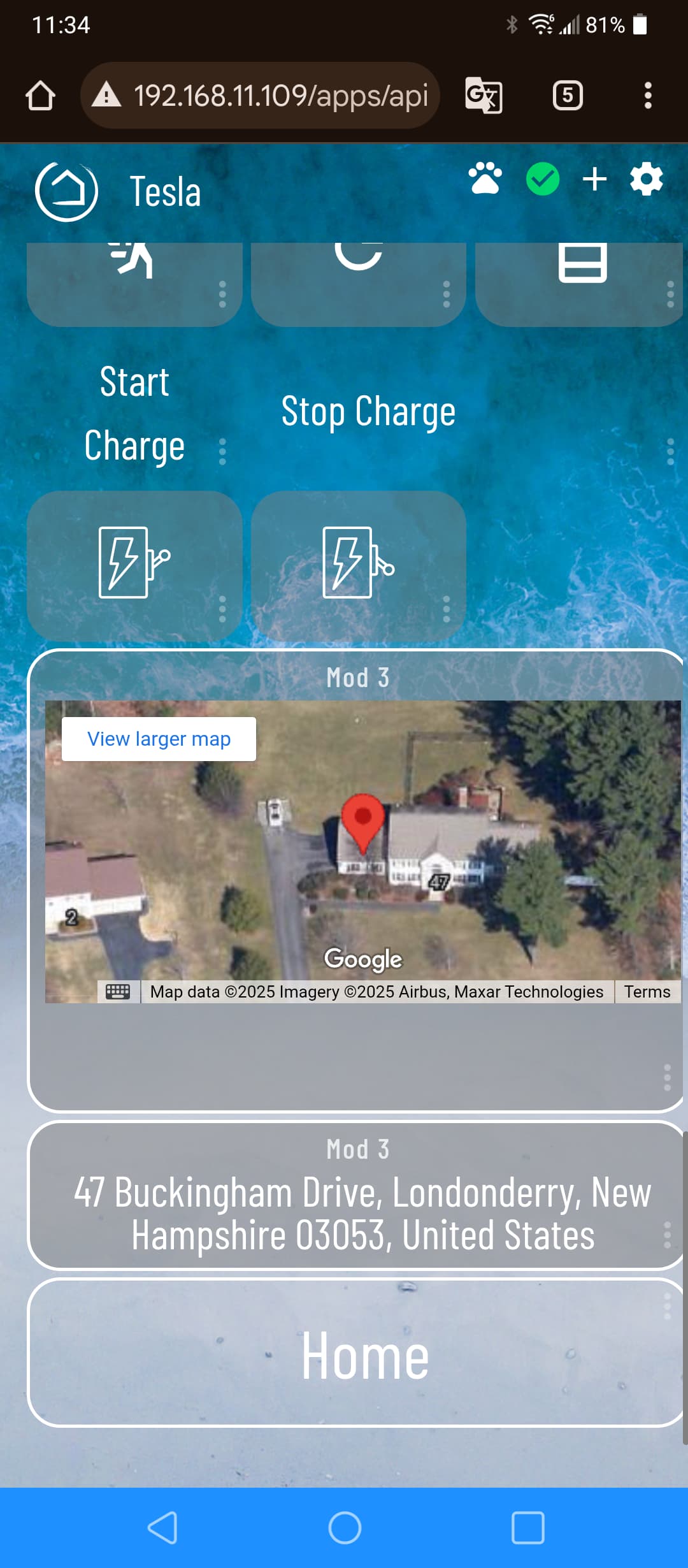Open the translate page icon
This screenshot has width=688, height=1568.
click(x=484, y=96)
